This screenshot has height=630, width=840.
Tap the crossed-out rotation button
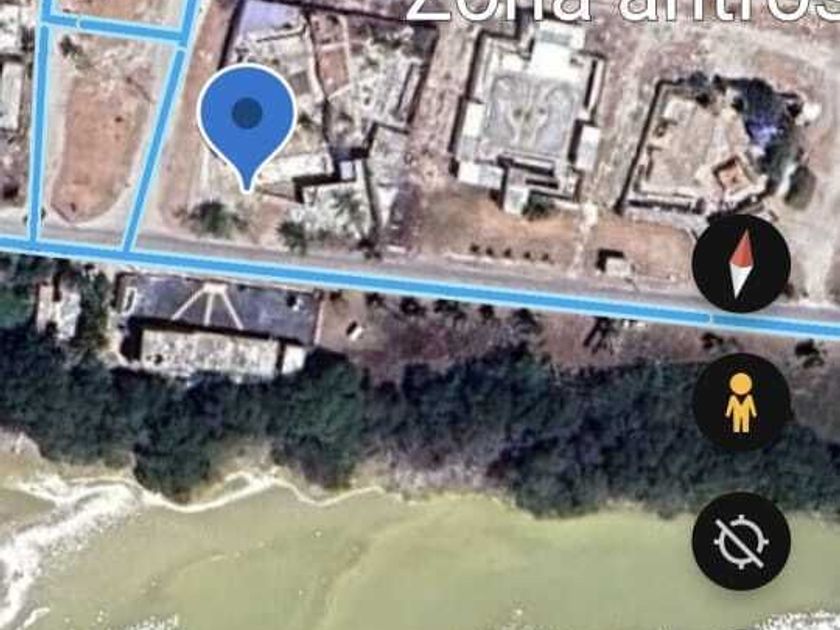[741, 541]
